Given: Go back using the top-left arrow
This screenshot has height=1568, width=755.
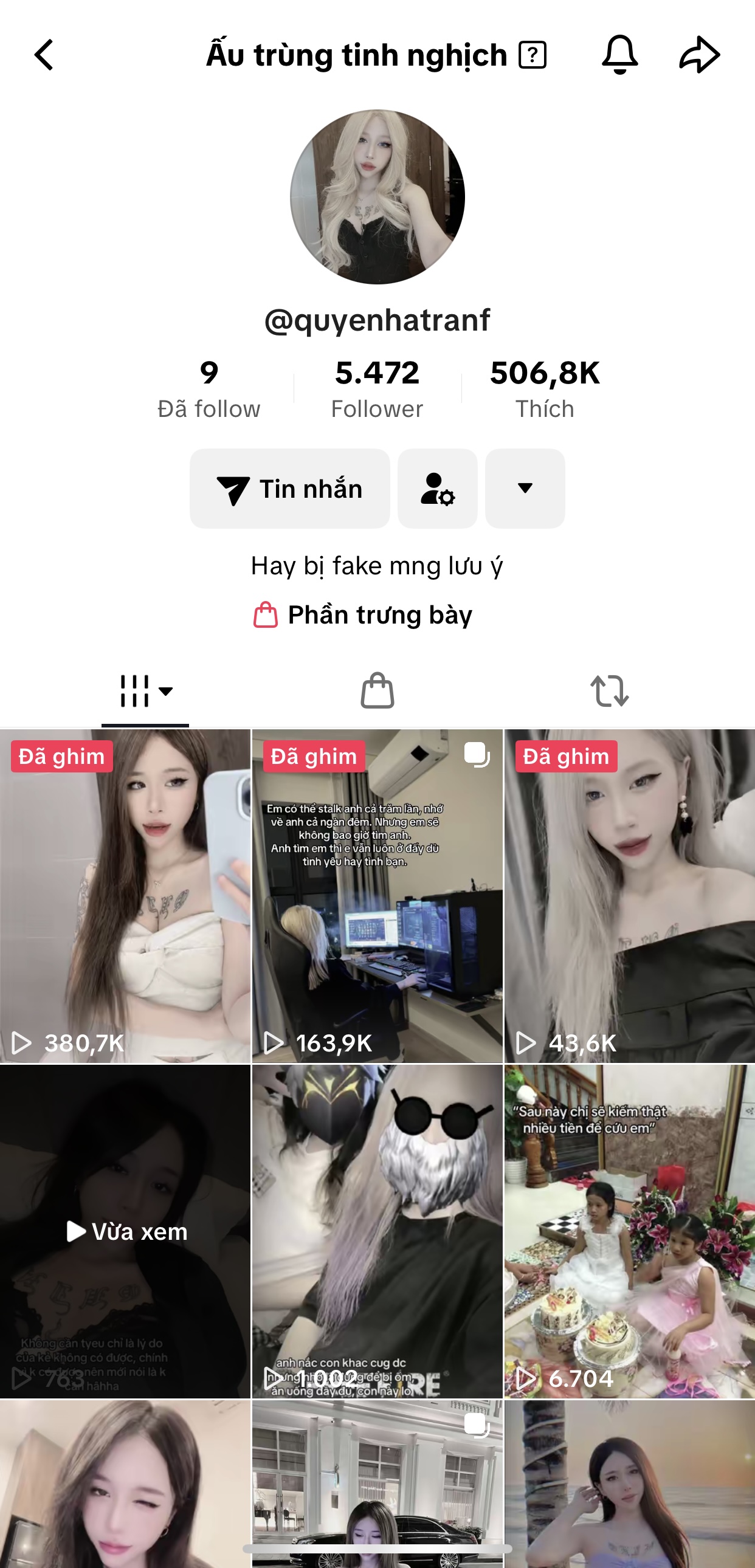Looking at the screenshot, I should click(x=44, y=55).
